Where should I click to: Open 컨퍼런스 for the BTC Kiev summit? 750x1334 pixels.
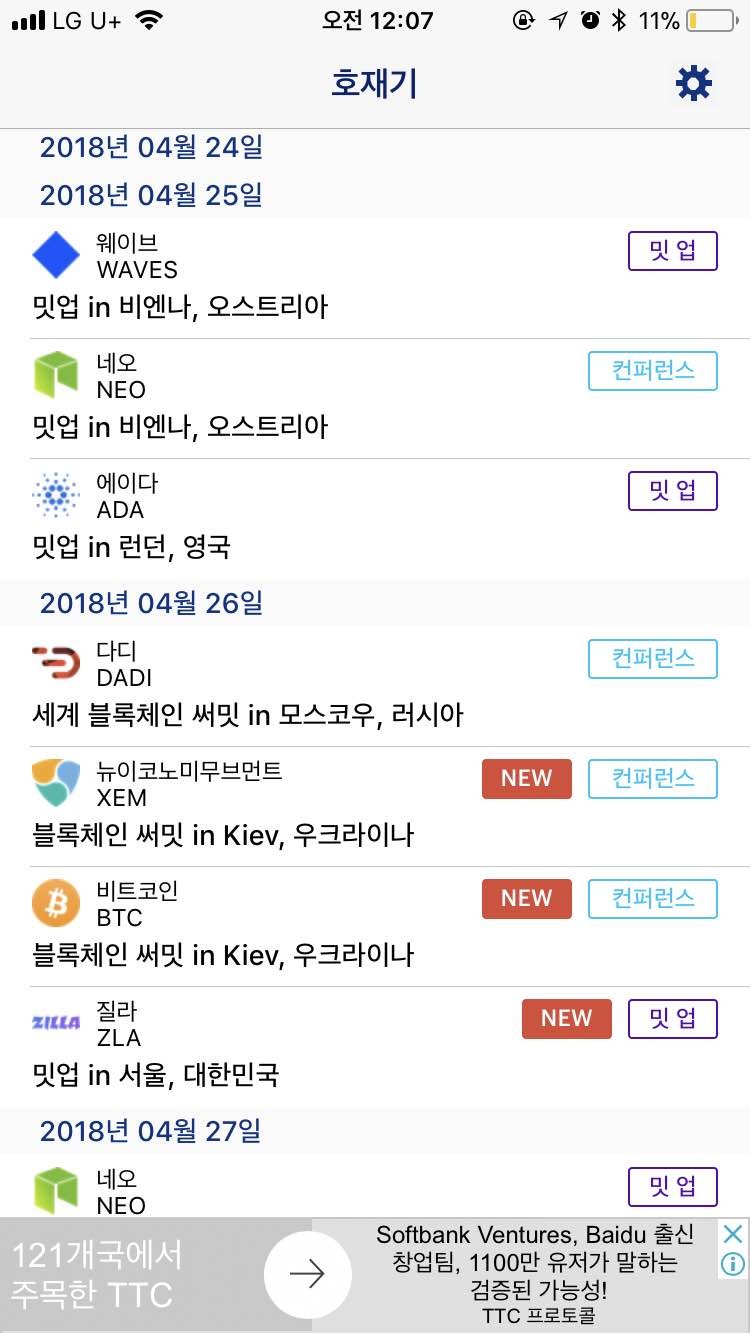point(652,898)
